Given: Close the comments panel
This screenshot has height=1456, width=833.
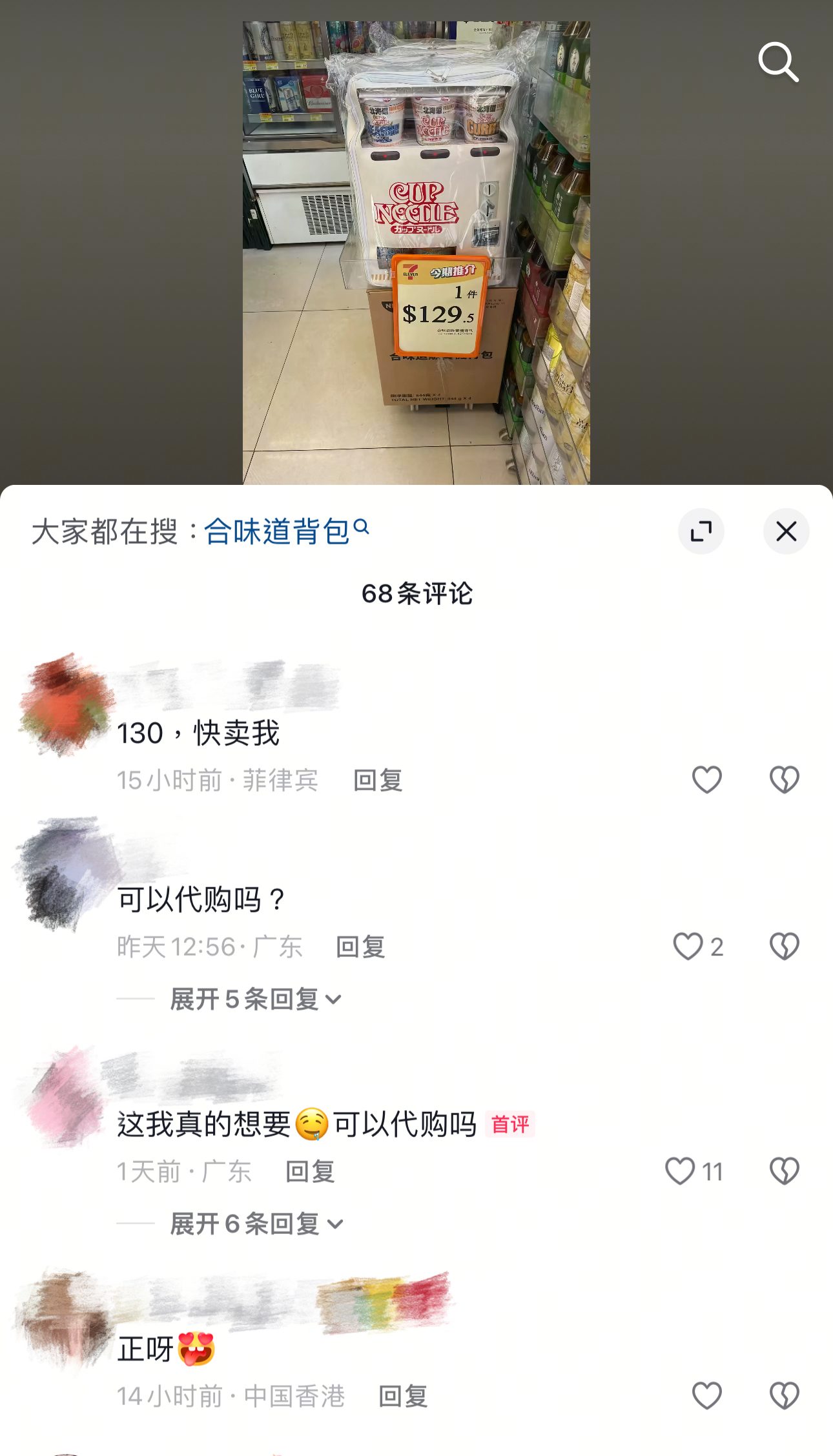Looking at the screenshot, I should click(786, 531).
